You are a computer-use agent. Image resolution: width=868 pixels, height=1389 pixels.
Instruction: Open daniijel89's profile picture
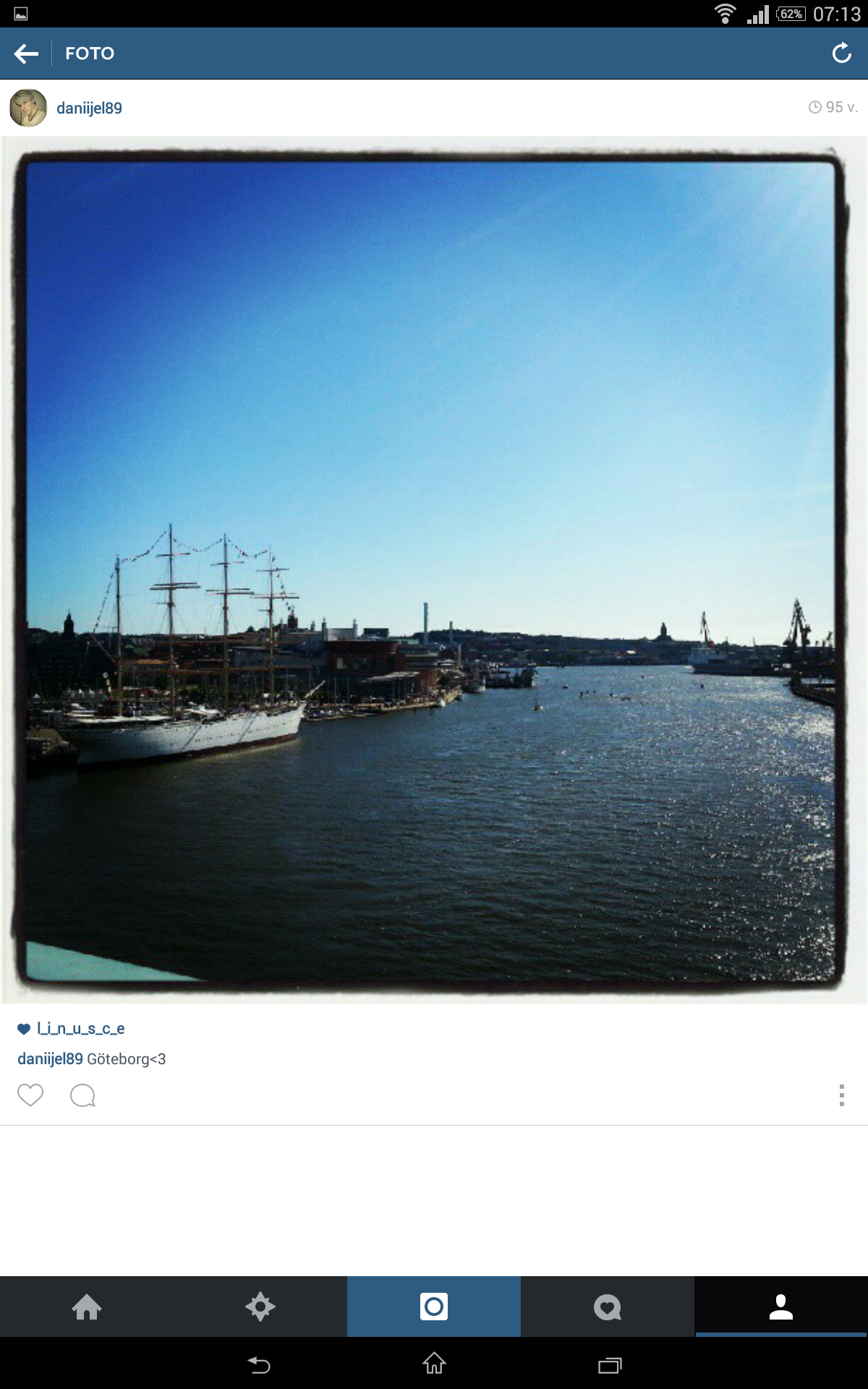coord(28,108)
